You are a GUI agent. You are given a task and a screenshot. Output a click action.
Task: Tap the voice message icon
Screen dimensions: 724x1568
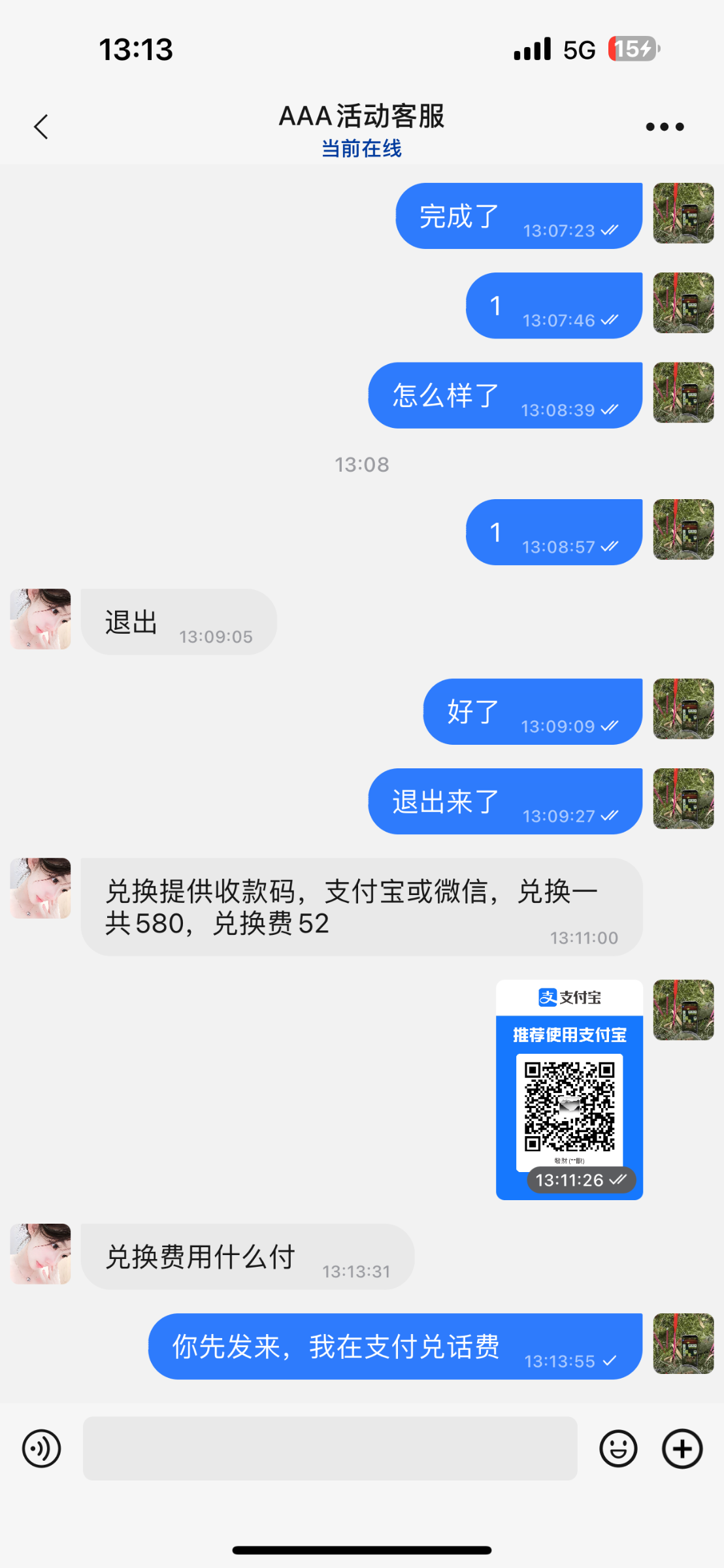pyautogui.click(x=41, y=1449)
